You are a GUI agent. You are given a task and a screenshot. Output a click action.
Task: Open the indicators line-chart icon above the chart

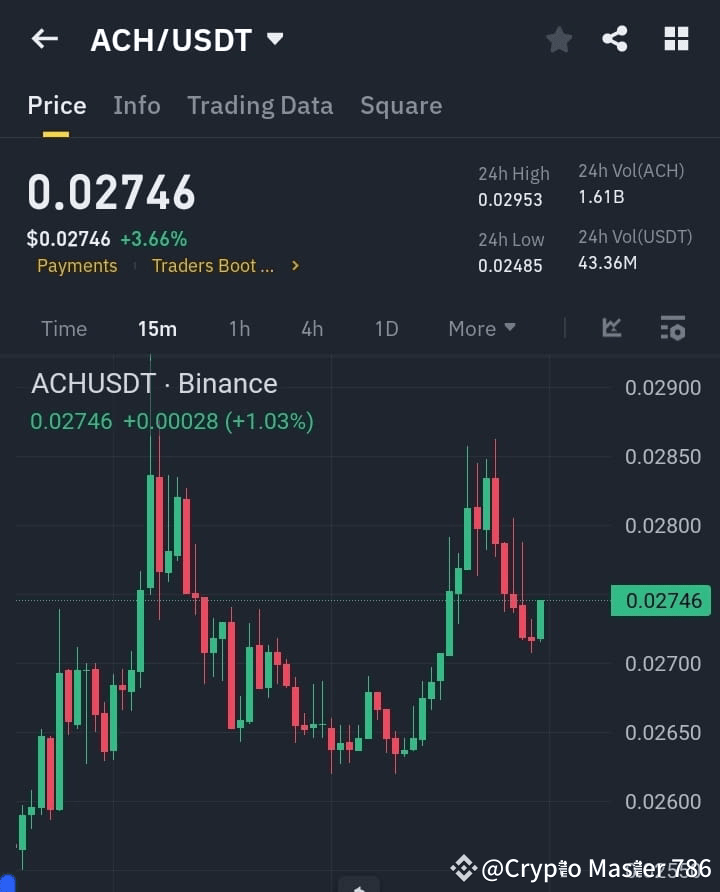pyautogui.click(x=611, y=328)
